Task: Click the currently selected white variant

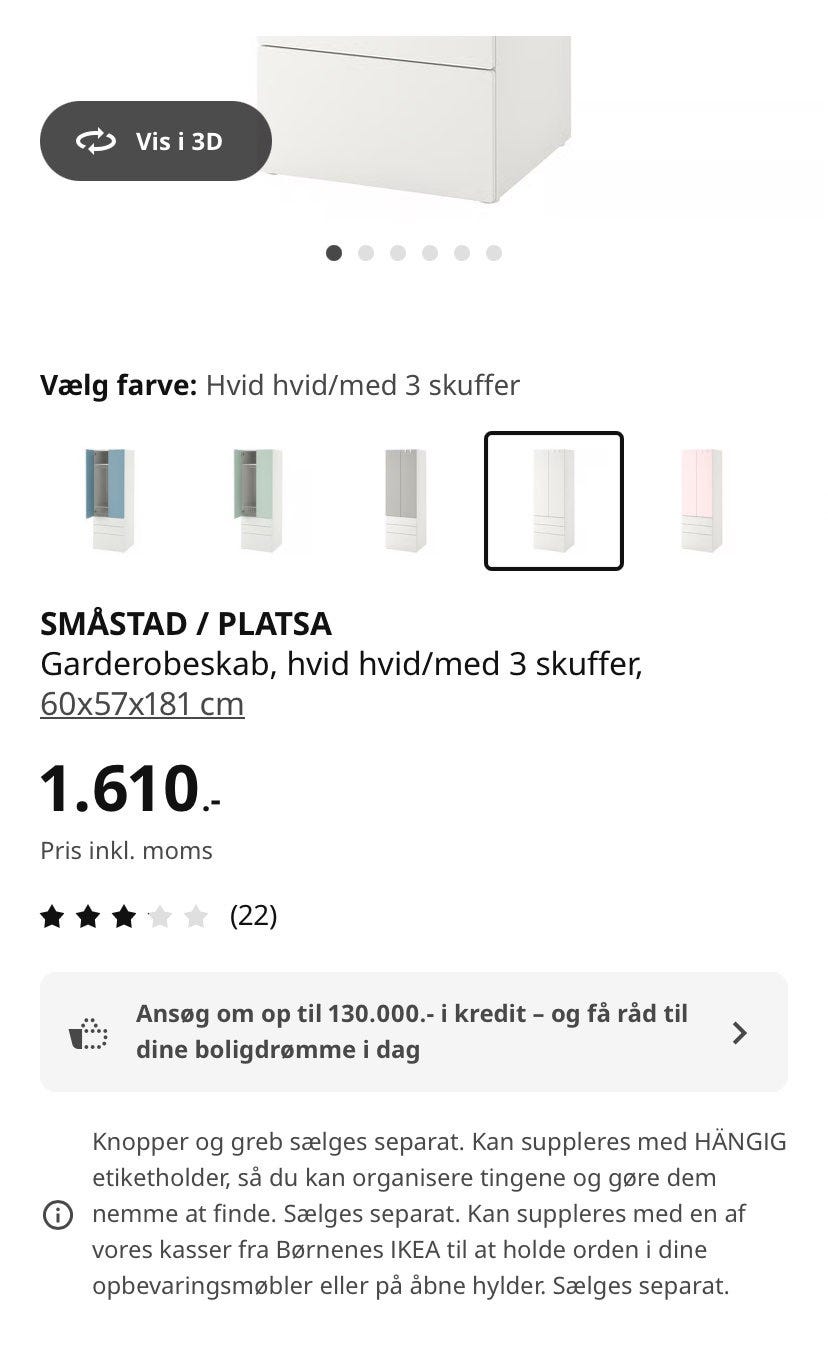Action: (553, 499)
